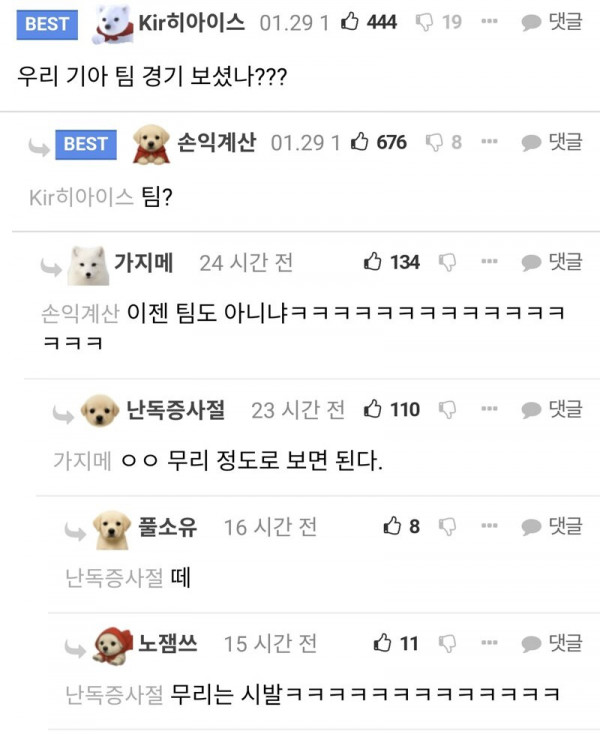Dislike 난독증사절's comment
Image resolution: width=600 pixels, height=734 pixels.
tap(448, 409)
